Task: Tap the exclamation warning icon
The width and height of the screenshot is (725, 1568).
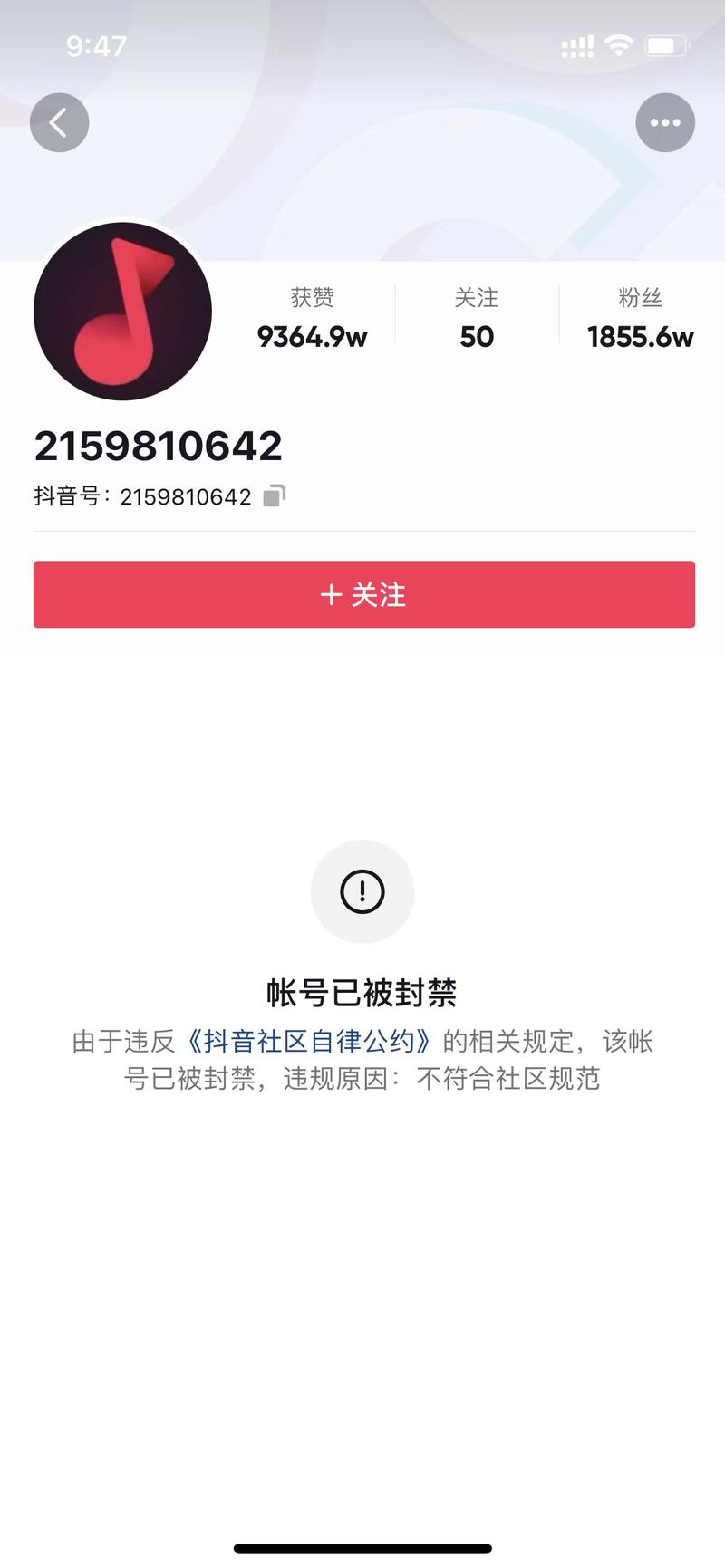Action: [x=362, y=891]
